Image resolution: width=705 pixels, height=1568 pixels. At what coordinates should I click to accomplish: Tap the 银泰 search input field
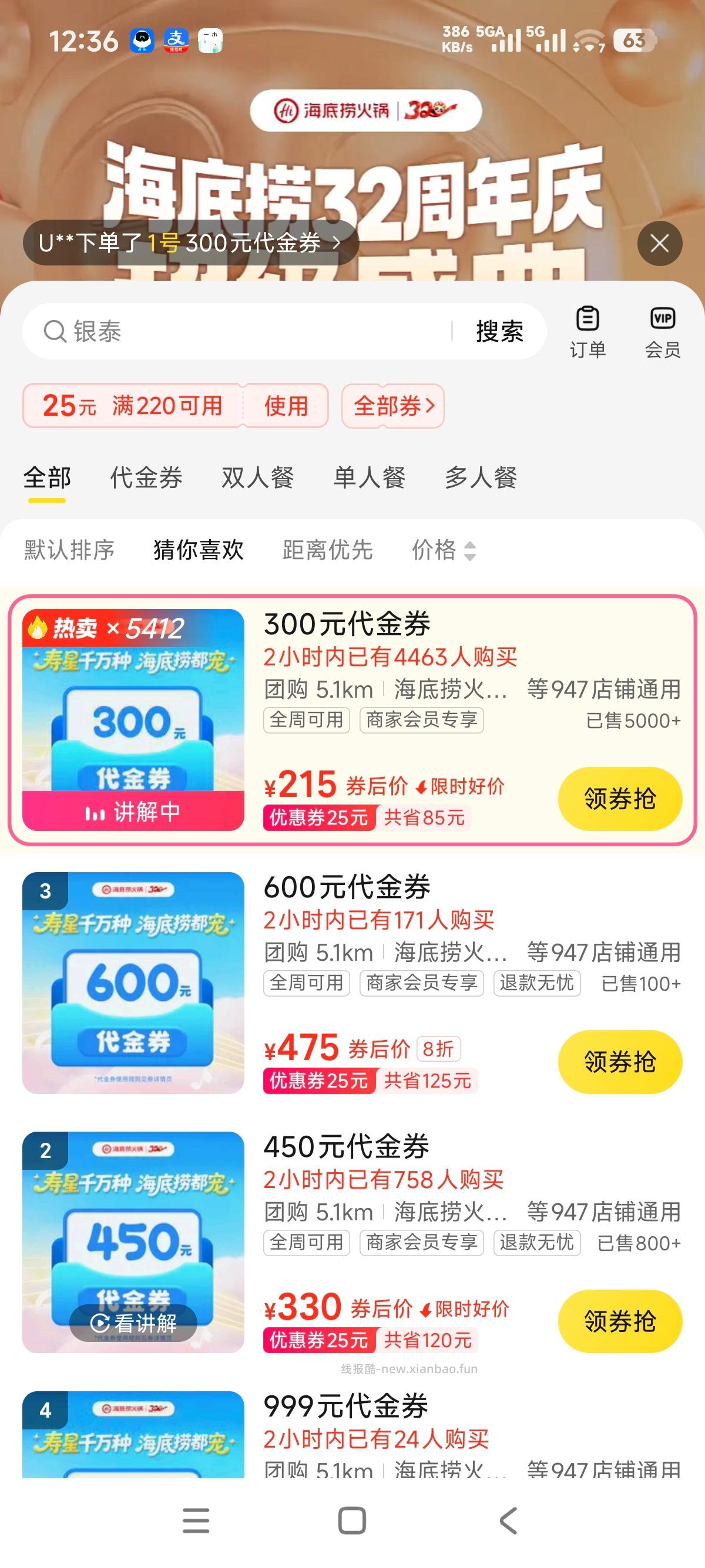click(183, 331)
